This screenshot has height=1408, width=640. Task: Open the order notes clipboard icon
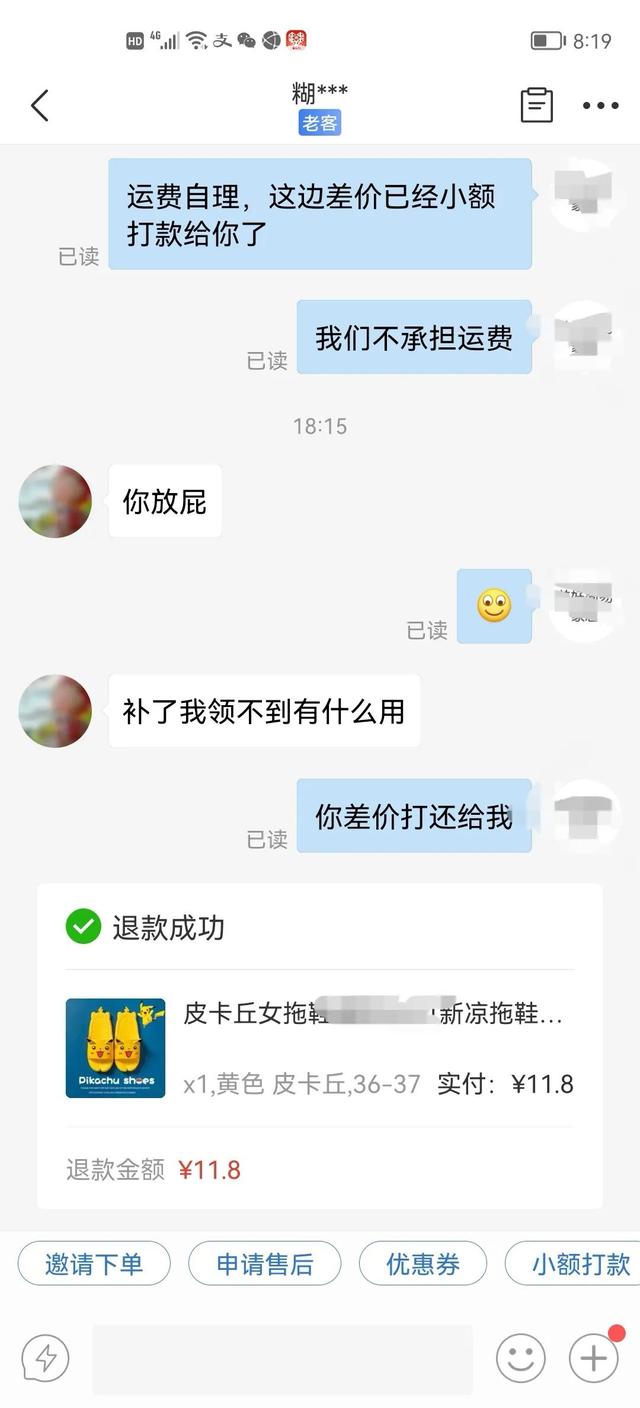tap(537, 105)
